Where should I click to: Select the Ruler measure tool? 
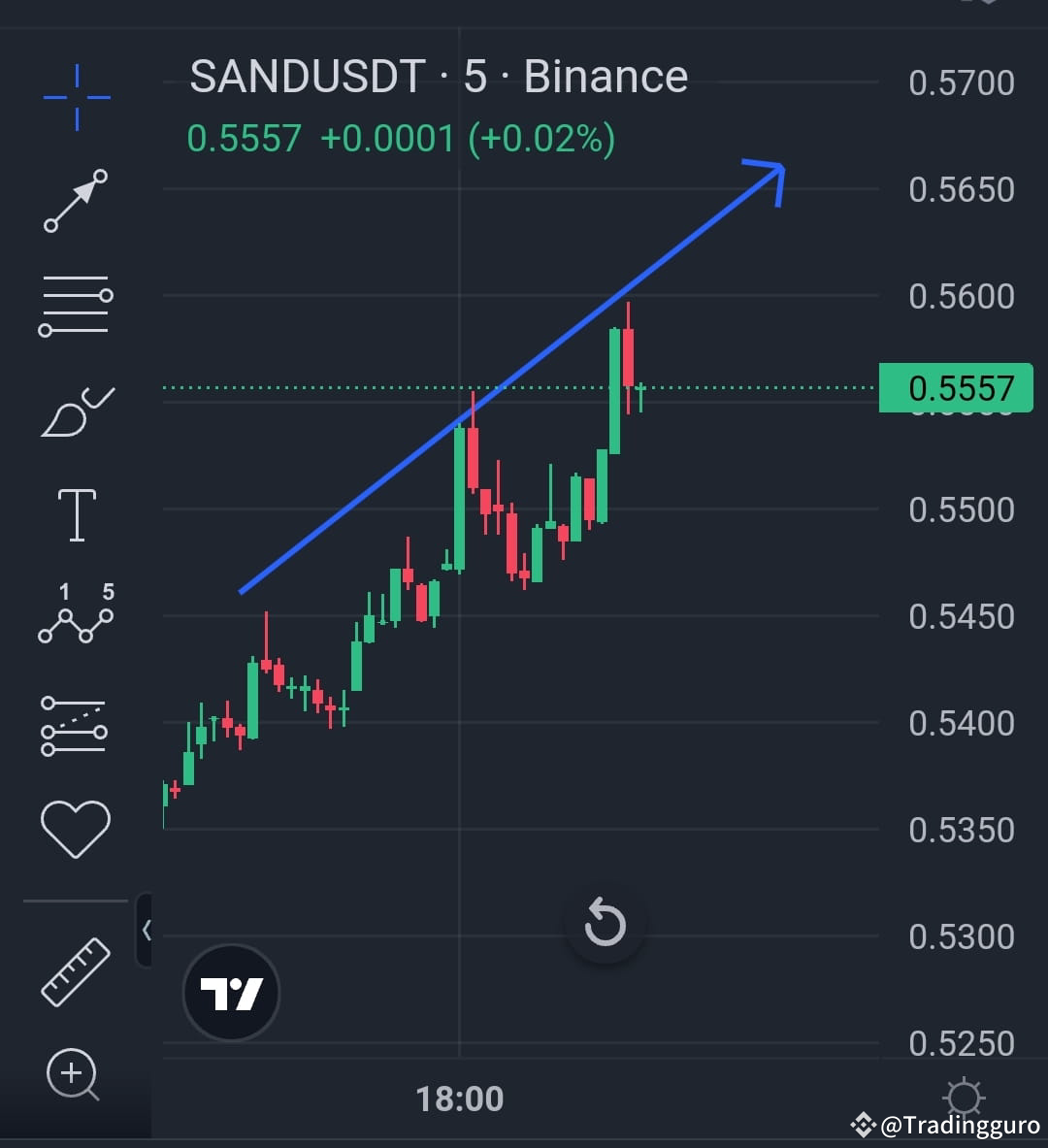[x=76, y=968]
